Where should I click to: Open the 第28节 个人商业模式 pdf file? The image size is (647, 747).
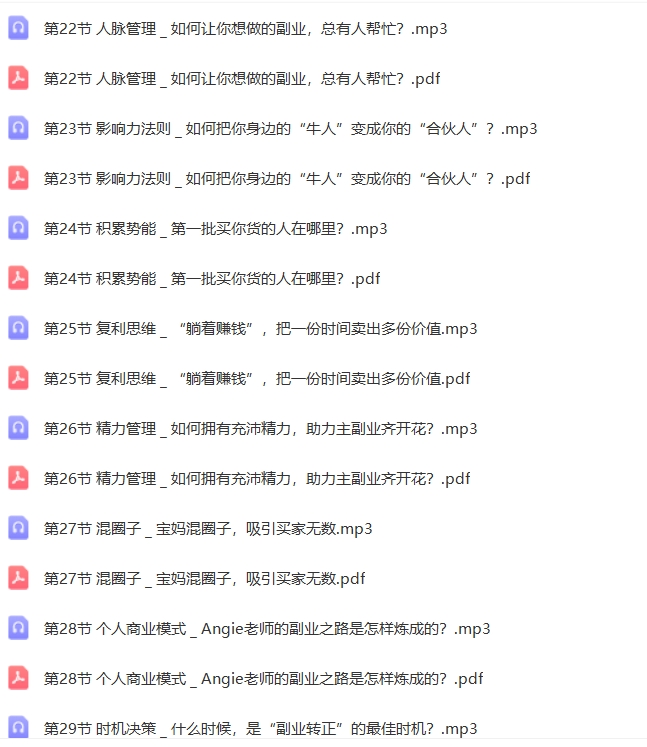pos(263,678)
